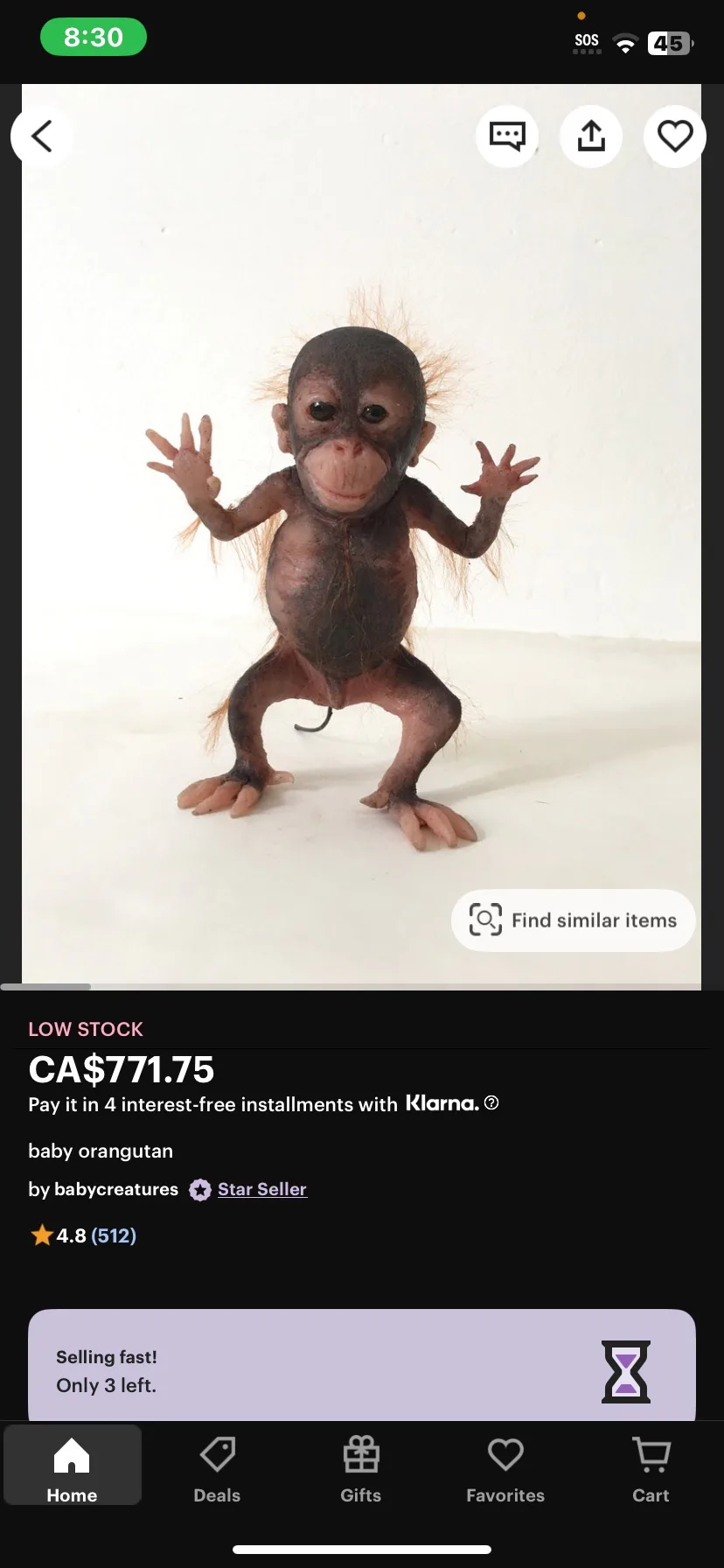Message the seller via chat icon
This screenshot has height=1568, width=724.
click(x=507, y=136)
